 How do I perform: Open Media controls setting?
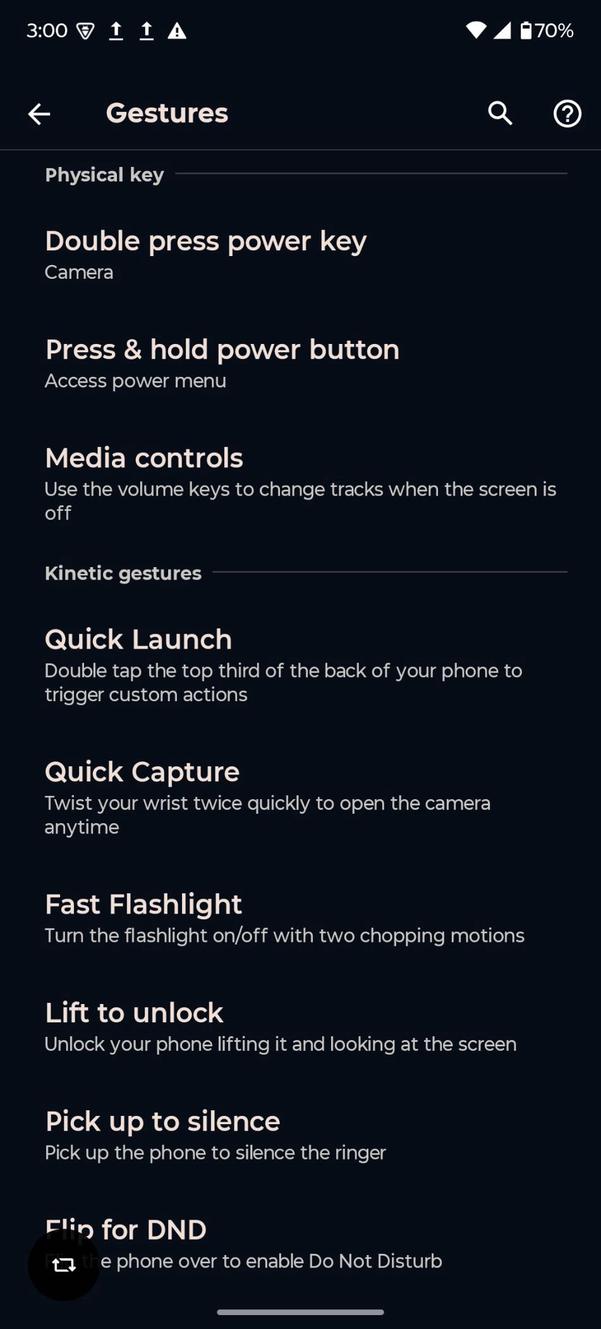[x=300, y=483]
